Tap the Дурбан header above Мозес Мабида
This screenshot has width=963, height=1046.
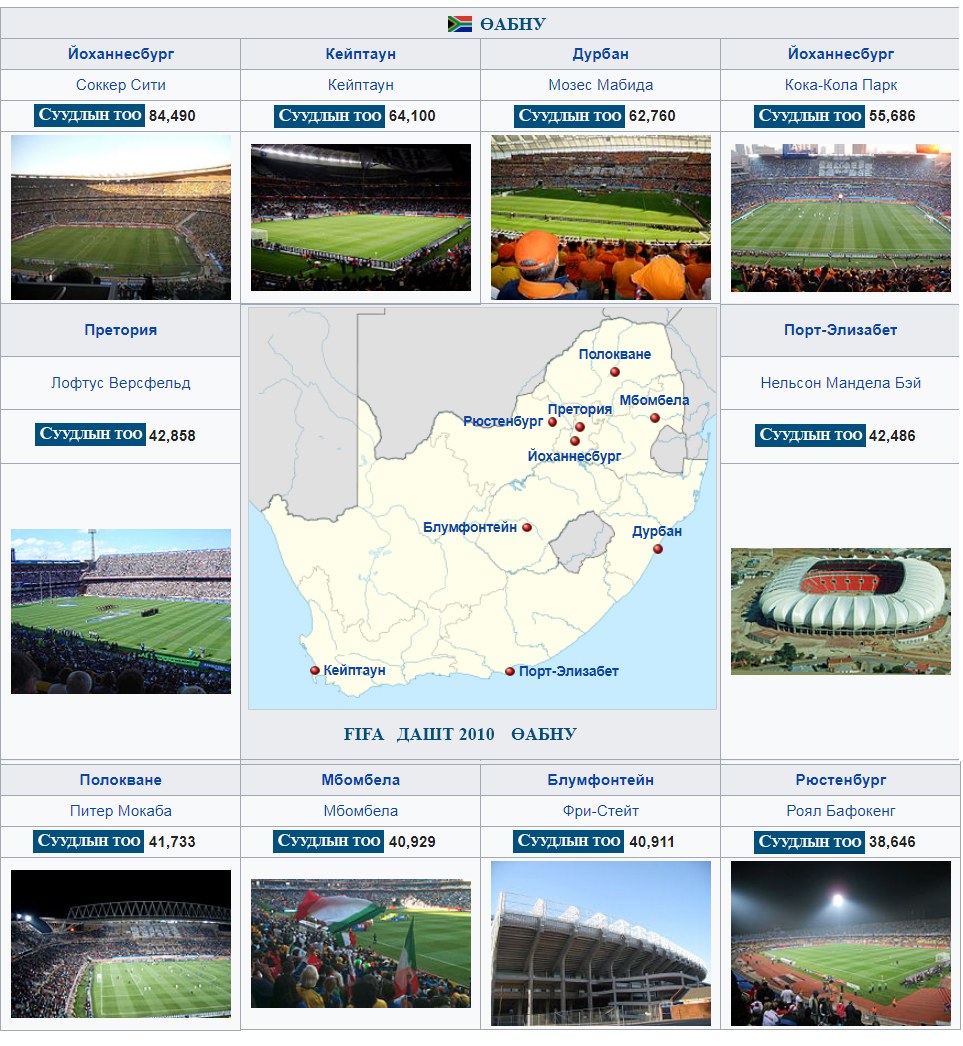(x=600, y=54)
